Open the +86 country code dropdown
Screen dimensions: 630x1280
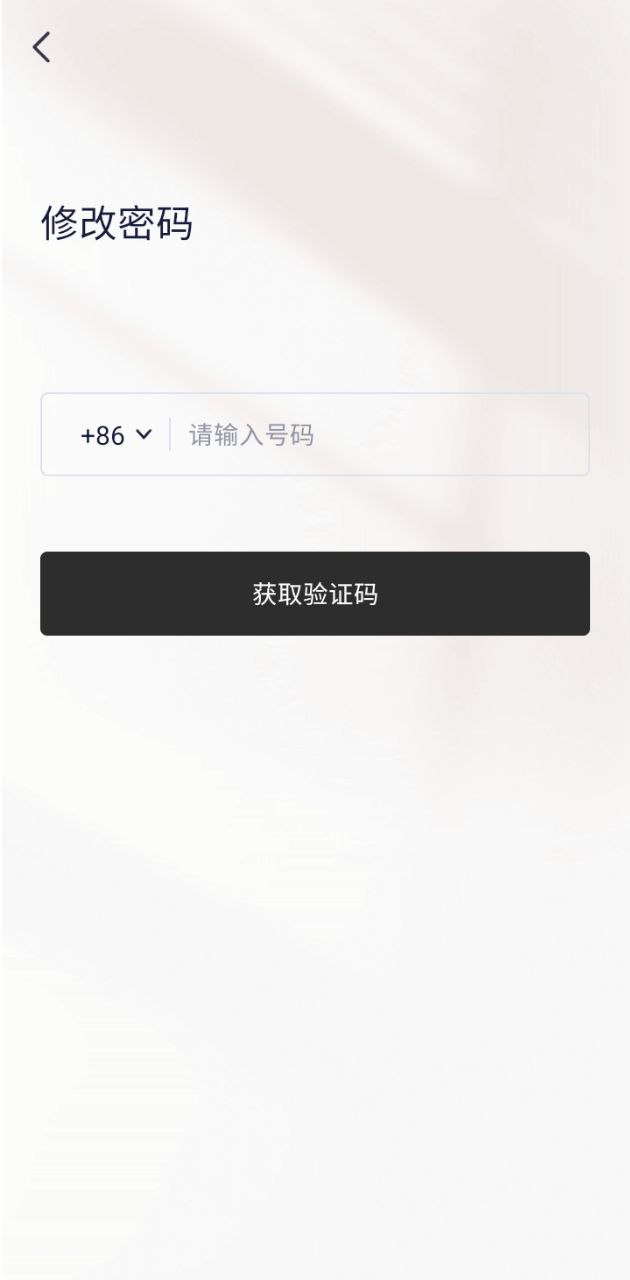point(115,435)
